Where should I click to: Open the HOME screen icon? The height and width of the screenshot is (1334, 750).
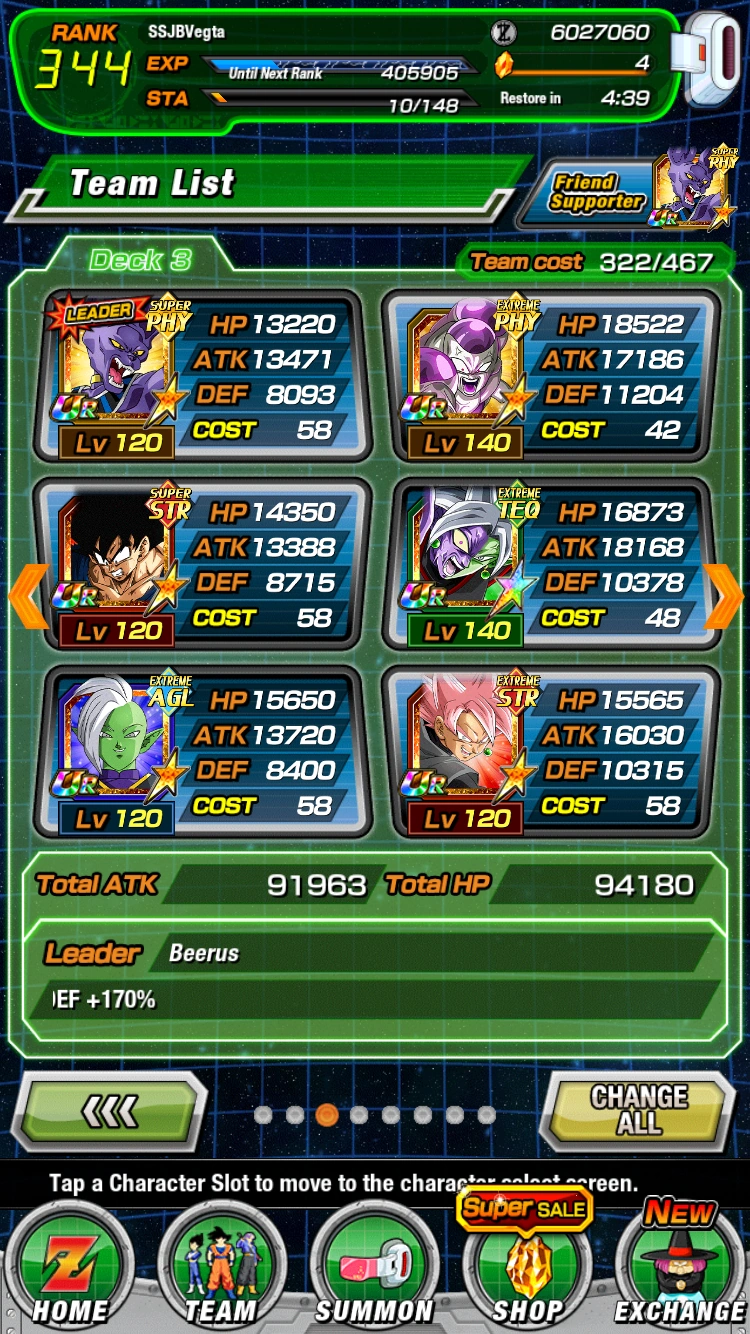[70, 1262]
